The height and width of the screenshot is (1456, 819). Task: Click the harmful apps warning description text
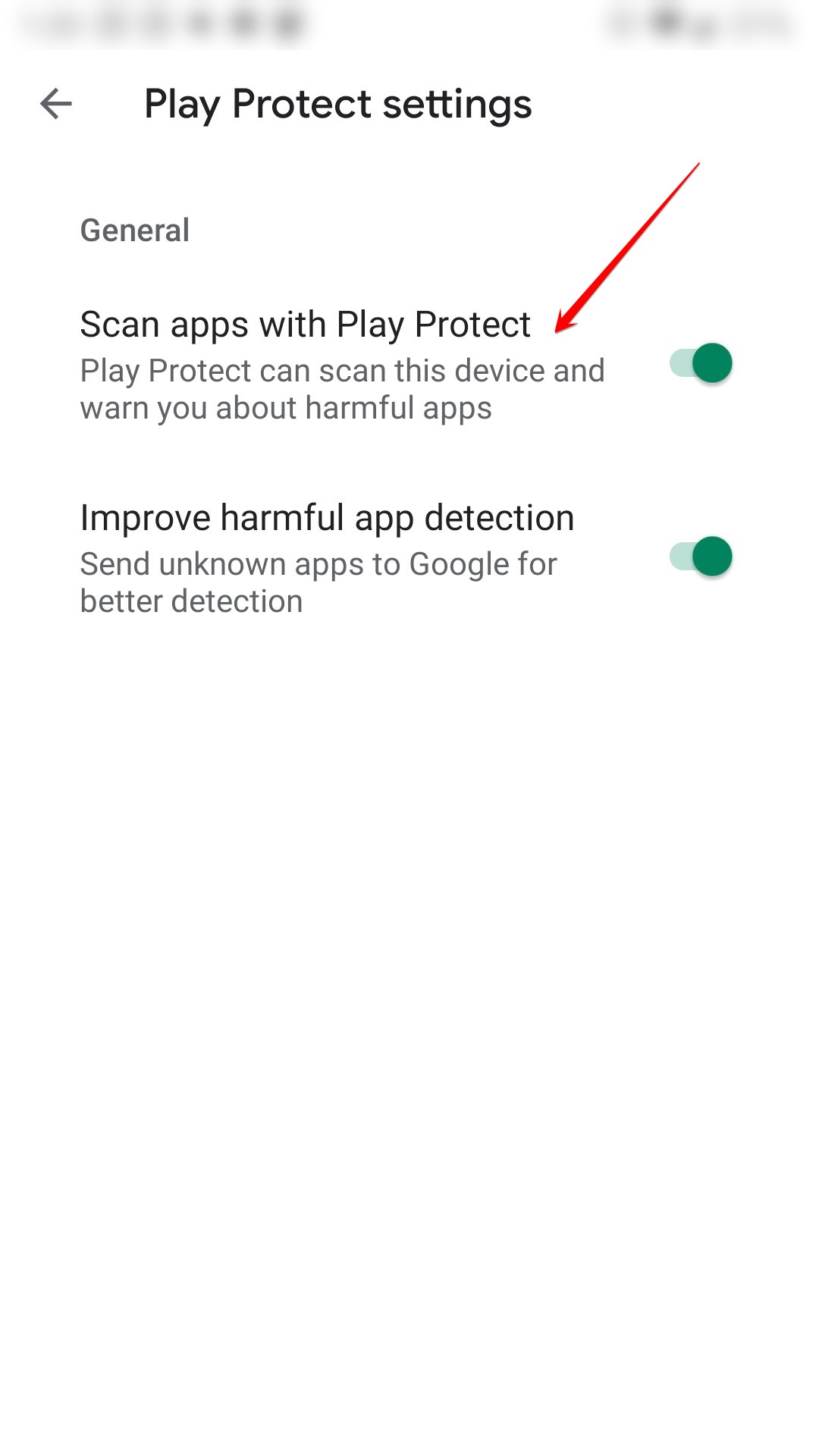pyautogui.click(x=341, y=388)
